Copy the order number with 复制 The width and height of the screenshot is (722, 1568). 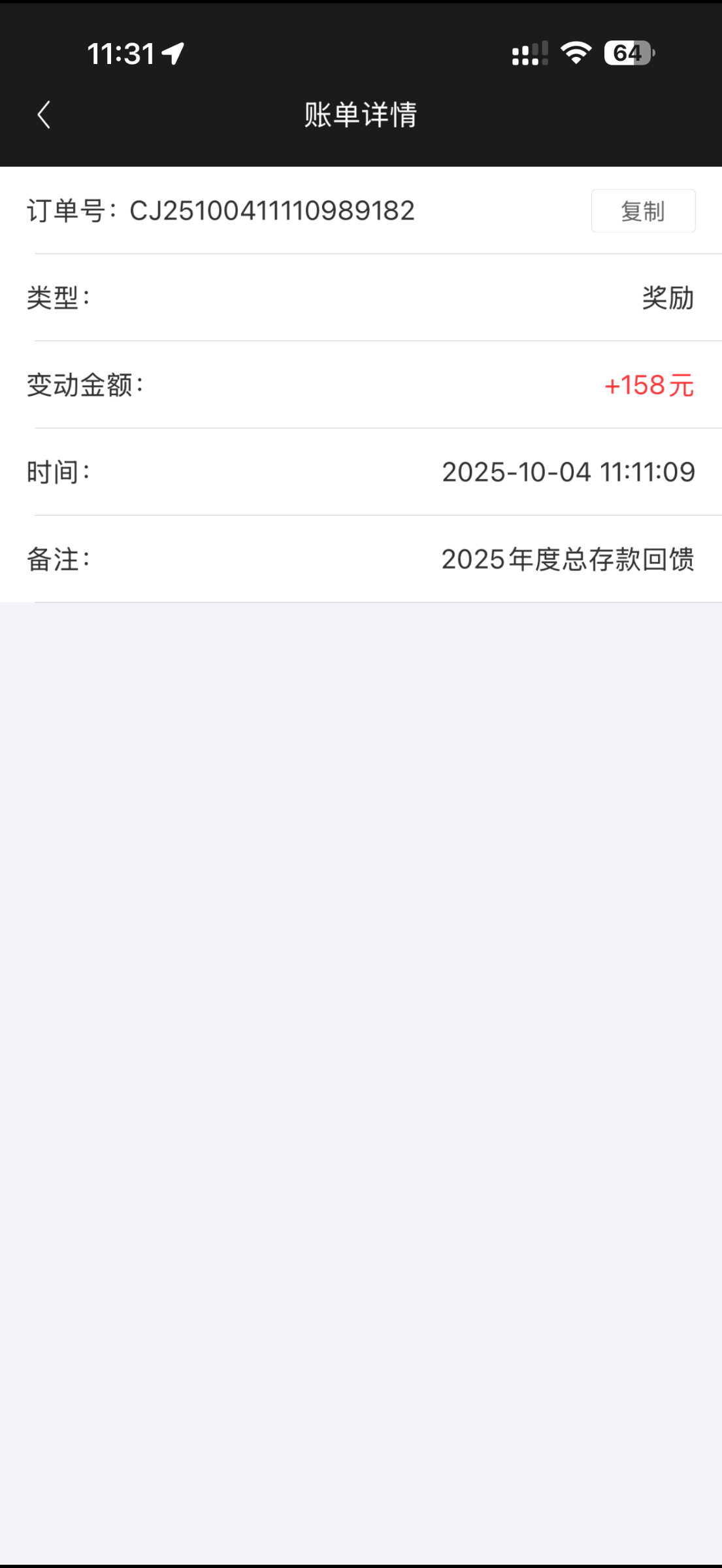click(x=643, y=211)
